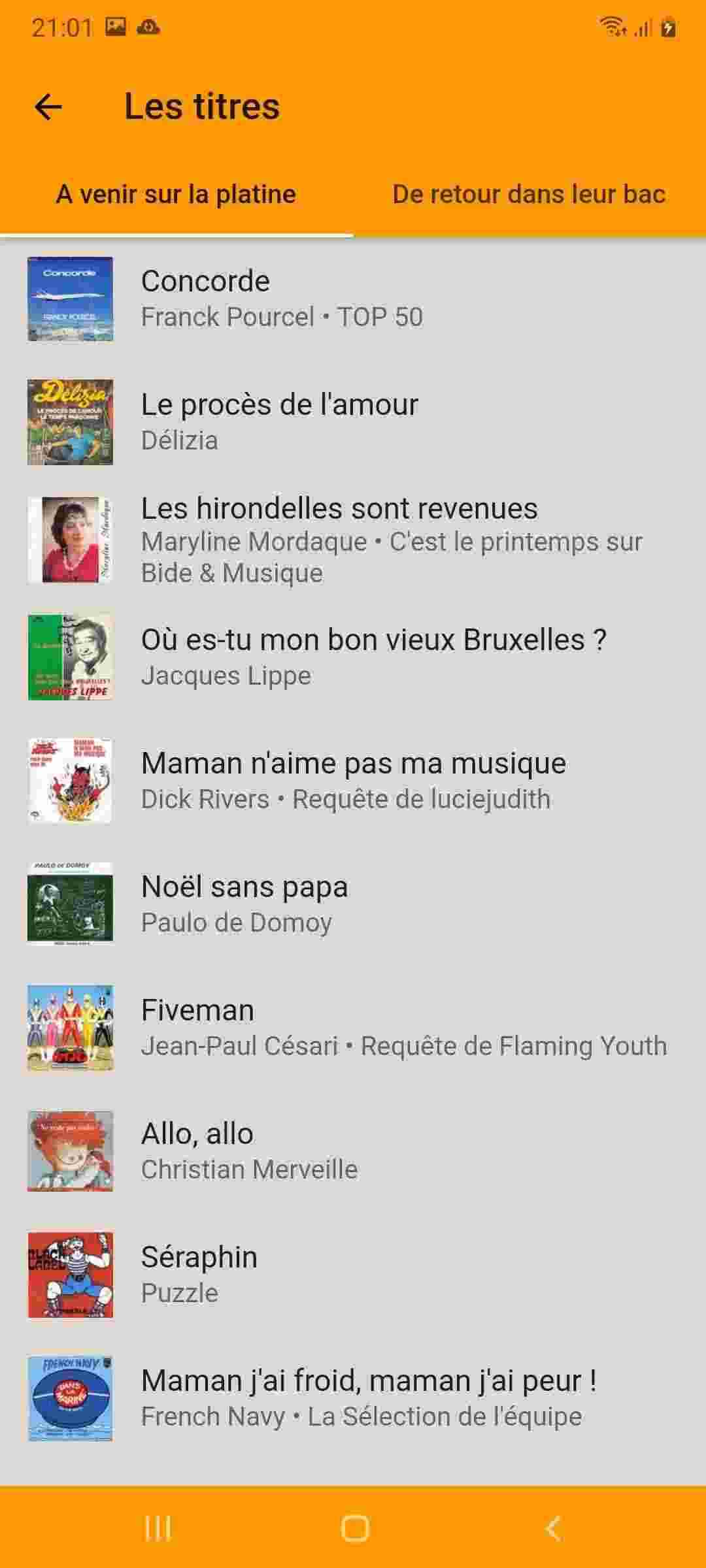The image size is (706, 1568).
Task: Select the 'A venir sur la platine' tab
Action: [176, 193]
